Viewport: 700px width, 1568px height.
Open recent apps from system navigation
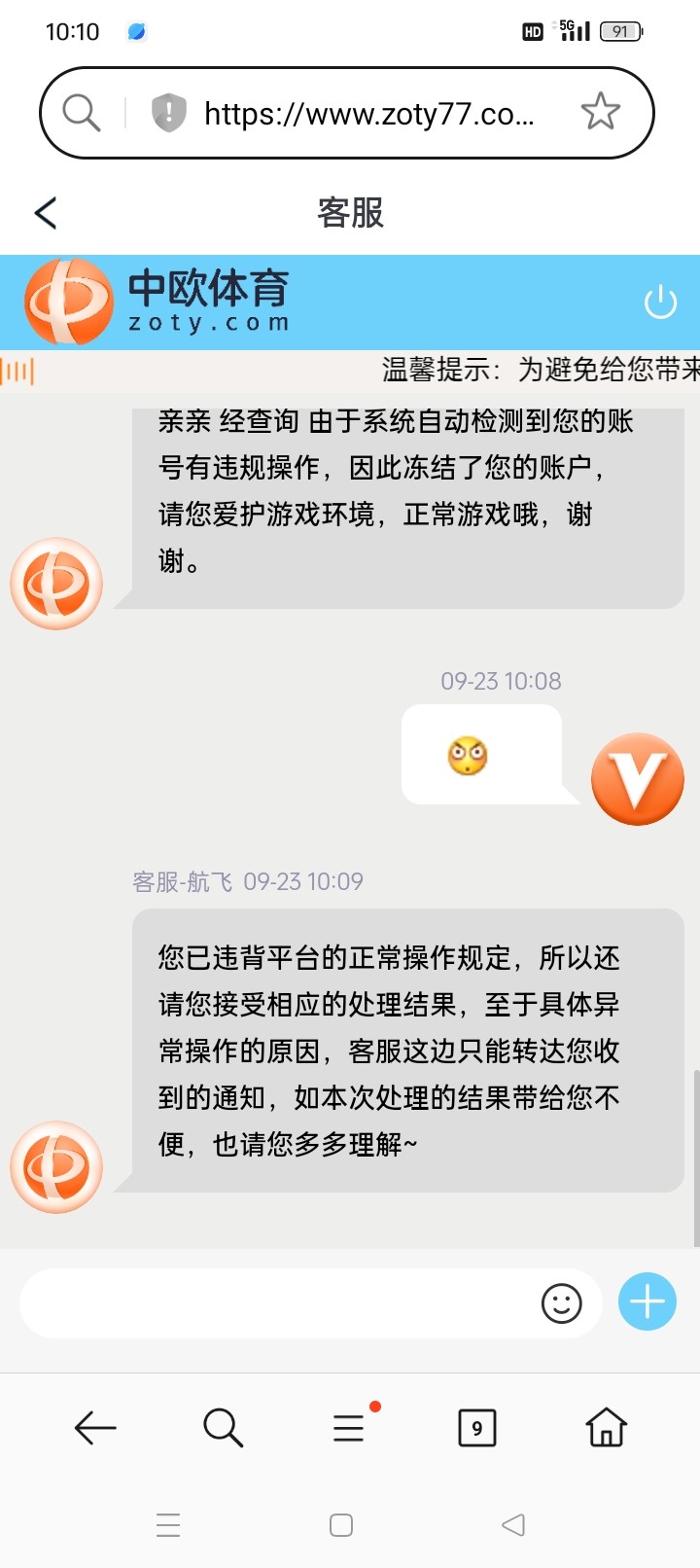168,1524
